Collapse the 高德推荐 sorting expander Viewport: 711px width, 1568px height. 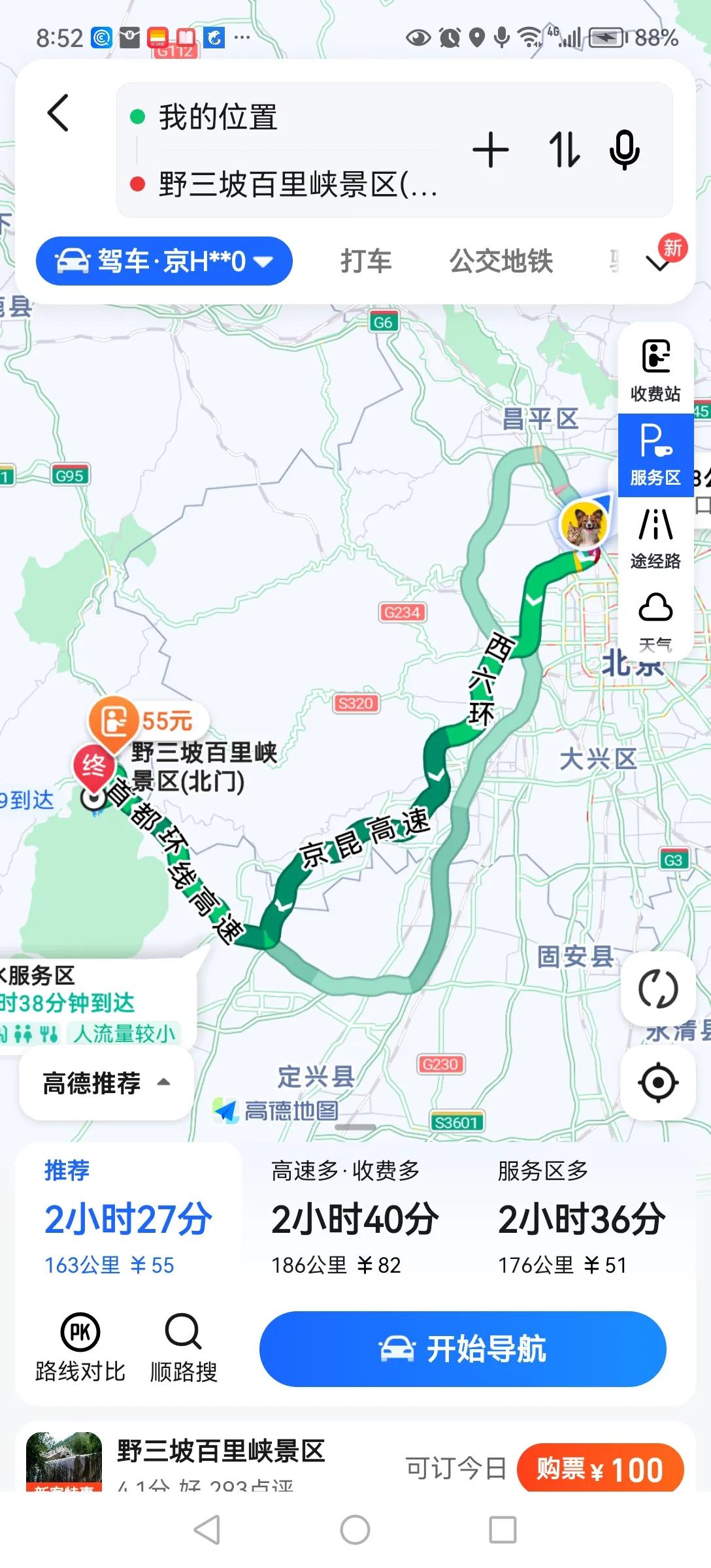point(105,1082)
